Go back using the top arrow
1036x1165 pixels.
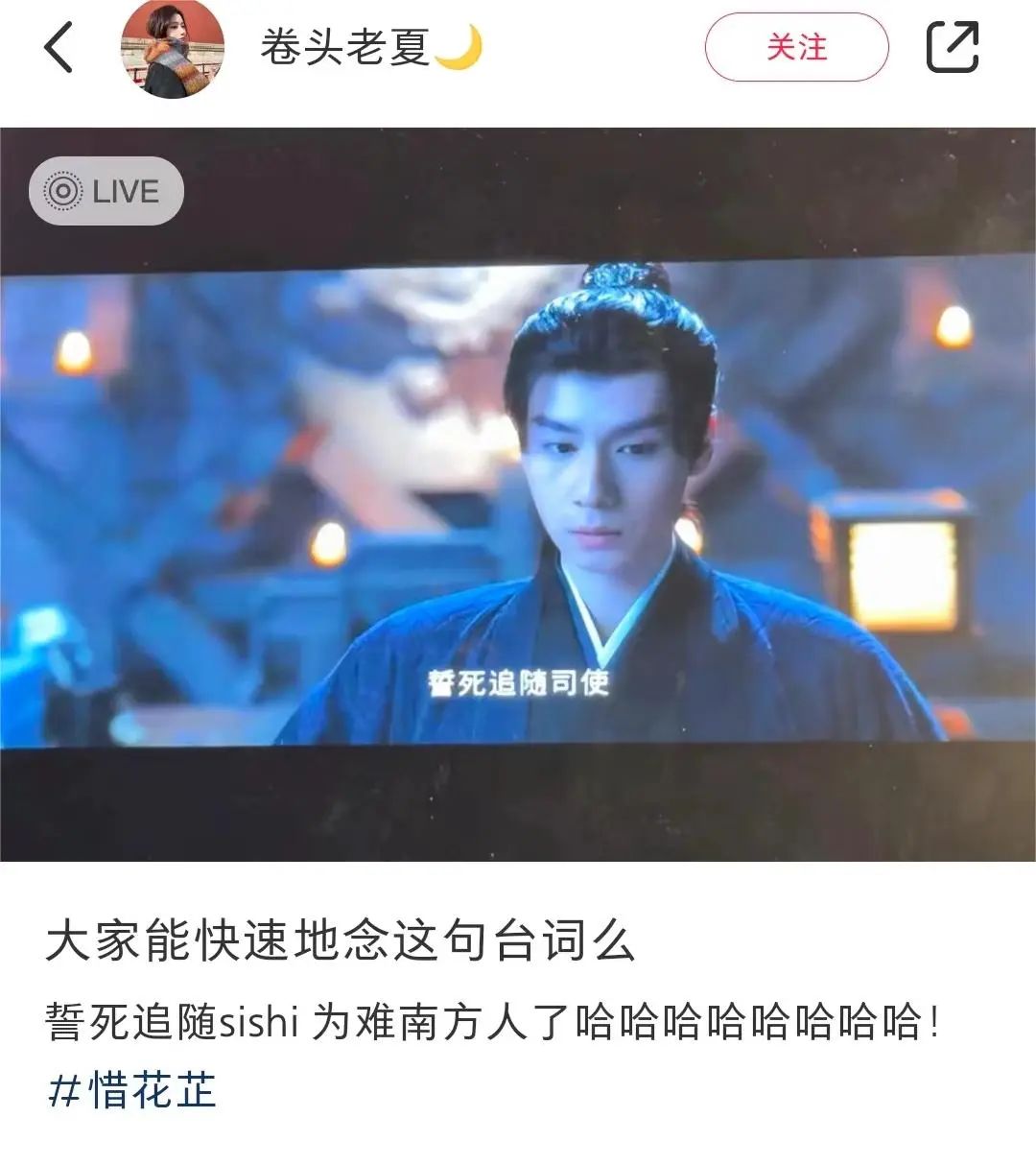click(59, 48)
